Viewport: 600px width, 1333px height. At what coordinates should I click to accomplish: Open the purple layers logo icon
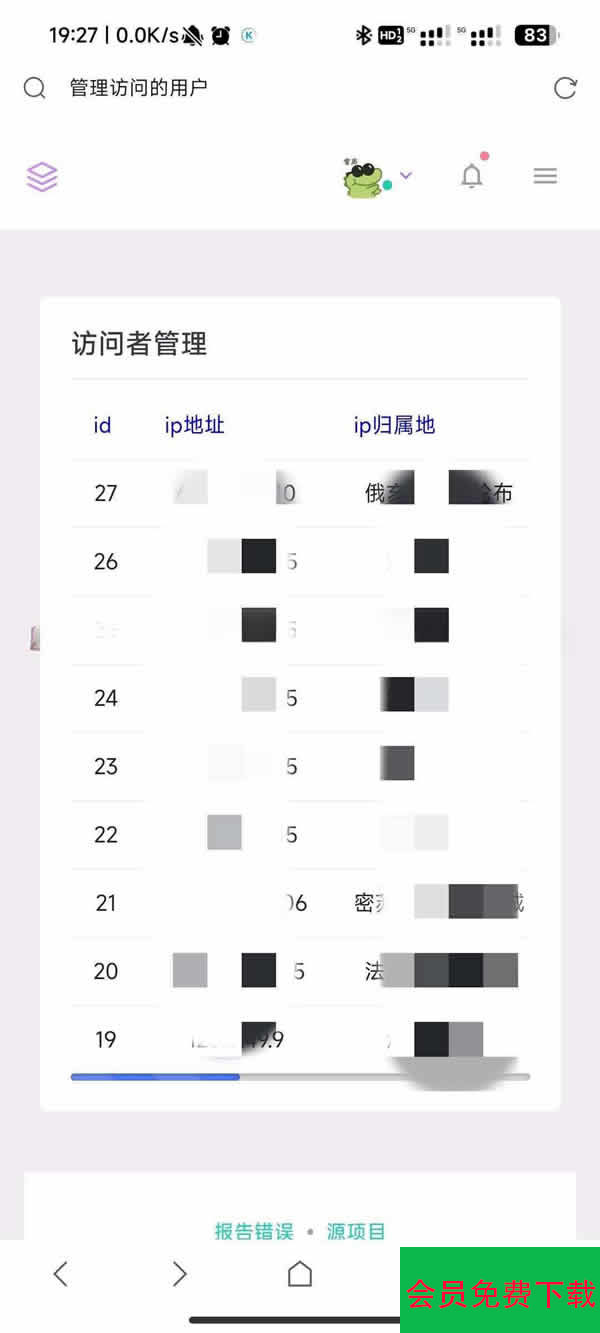coord(42,177)
